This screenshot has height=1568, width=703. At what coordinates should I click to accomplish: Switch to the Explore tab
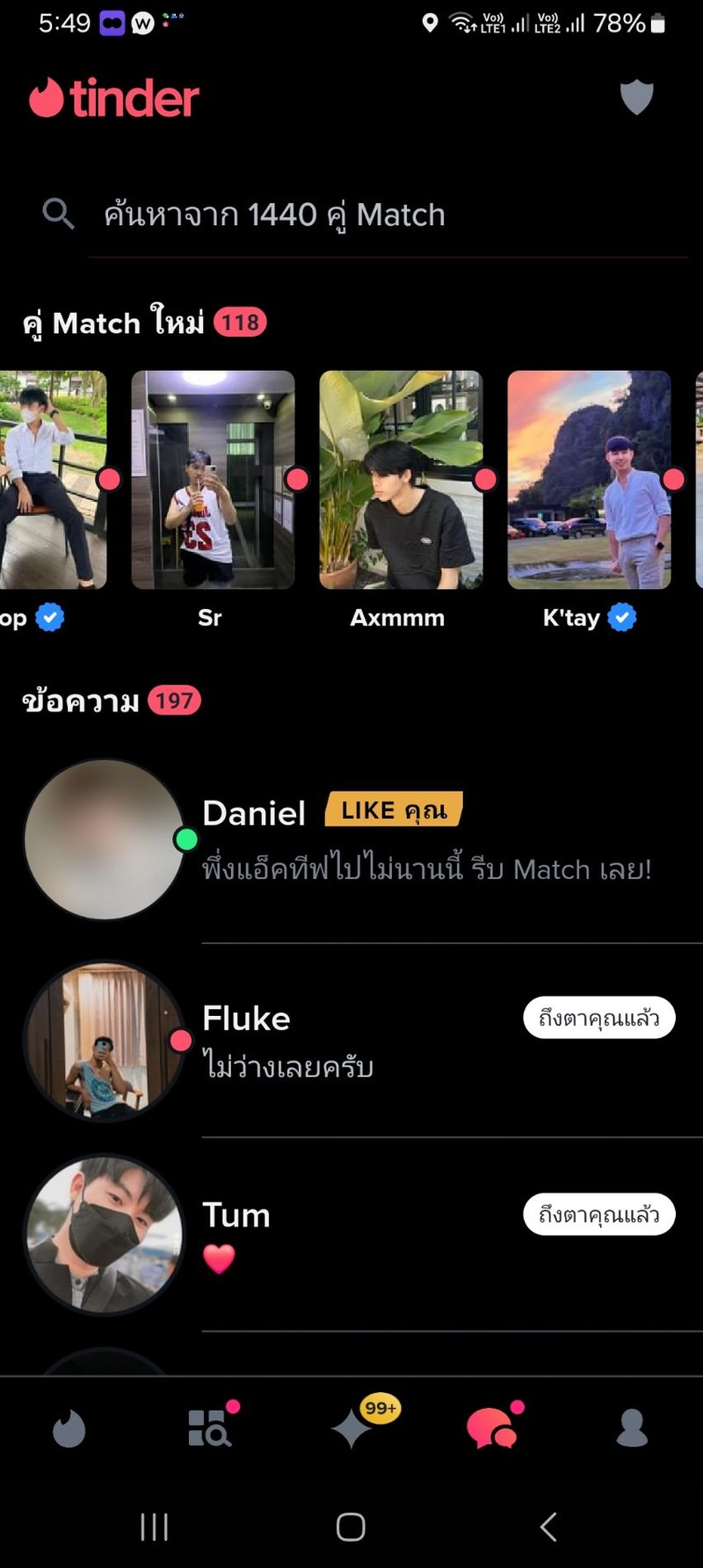point(210,1429)
